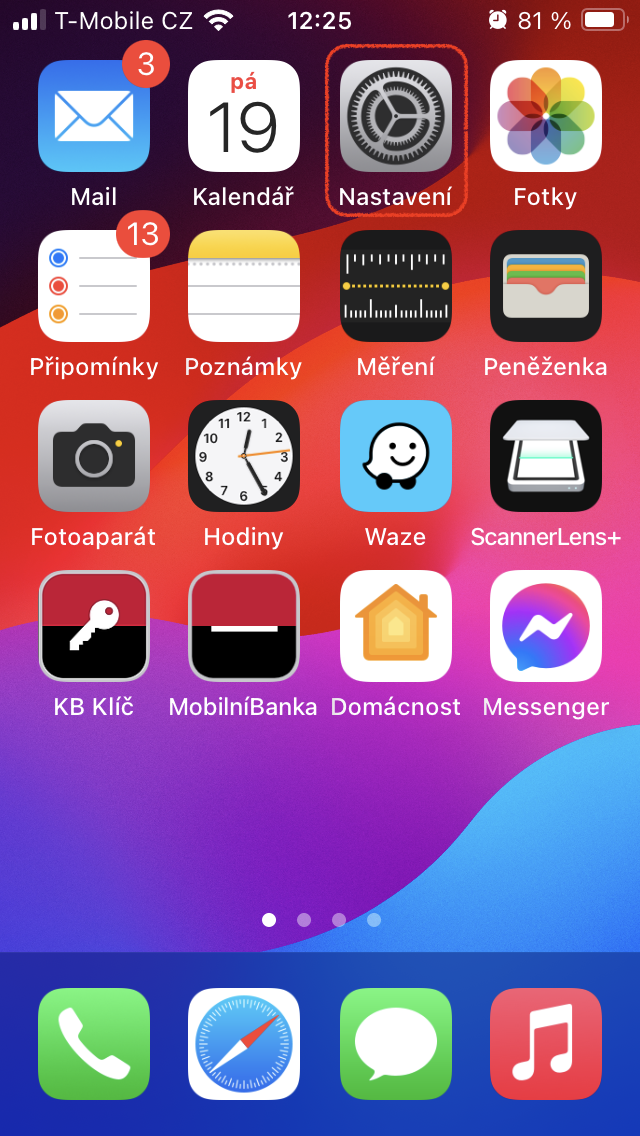Open the Domácnost home app
The height and width of the screenshot is (1136, 640).
[396, 626]
